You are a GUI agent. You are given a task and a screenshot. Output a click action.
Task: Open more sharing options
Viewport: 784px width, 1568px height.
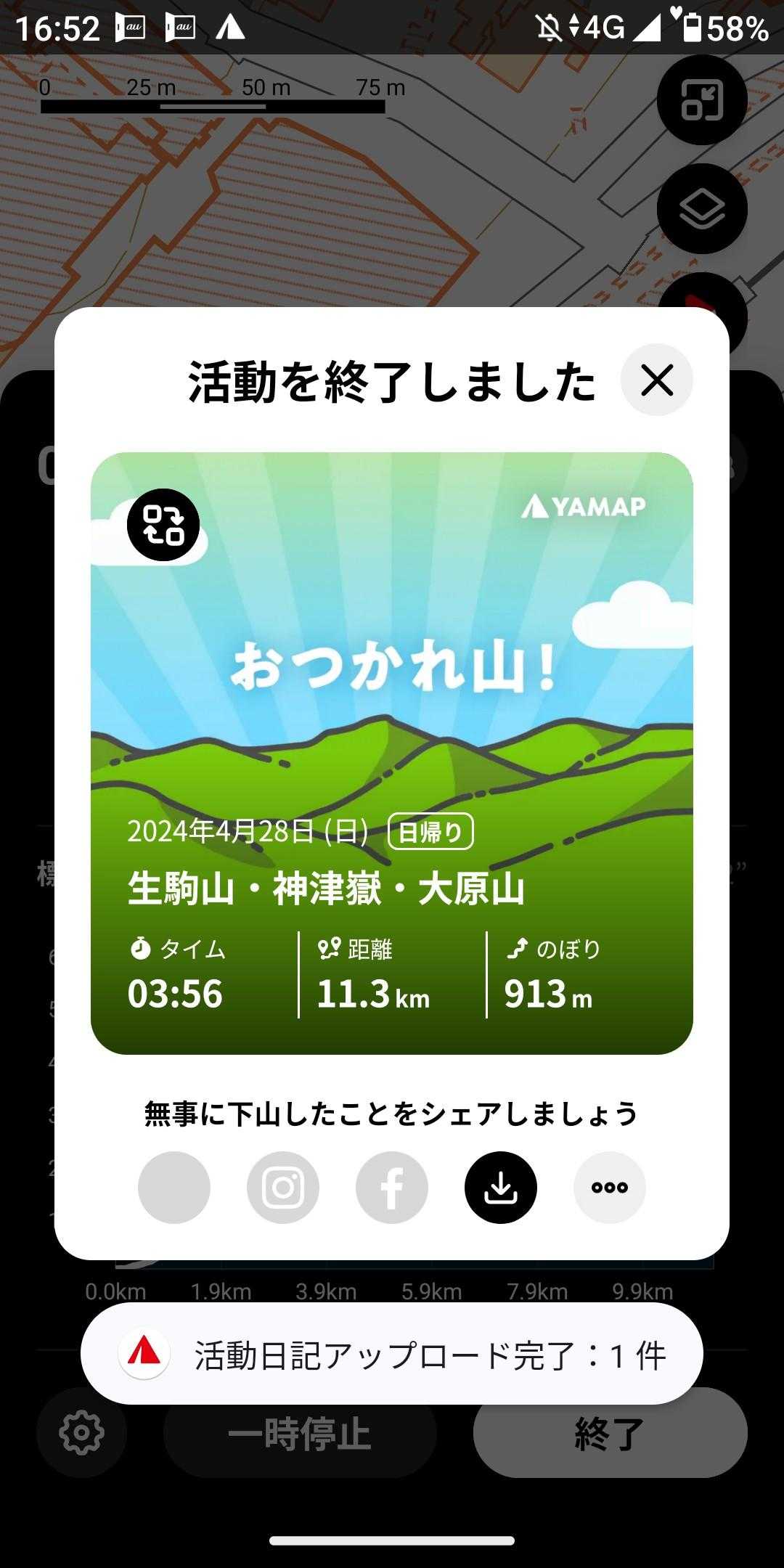(x=610, y=1188)
